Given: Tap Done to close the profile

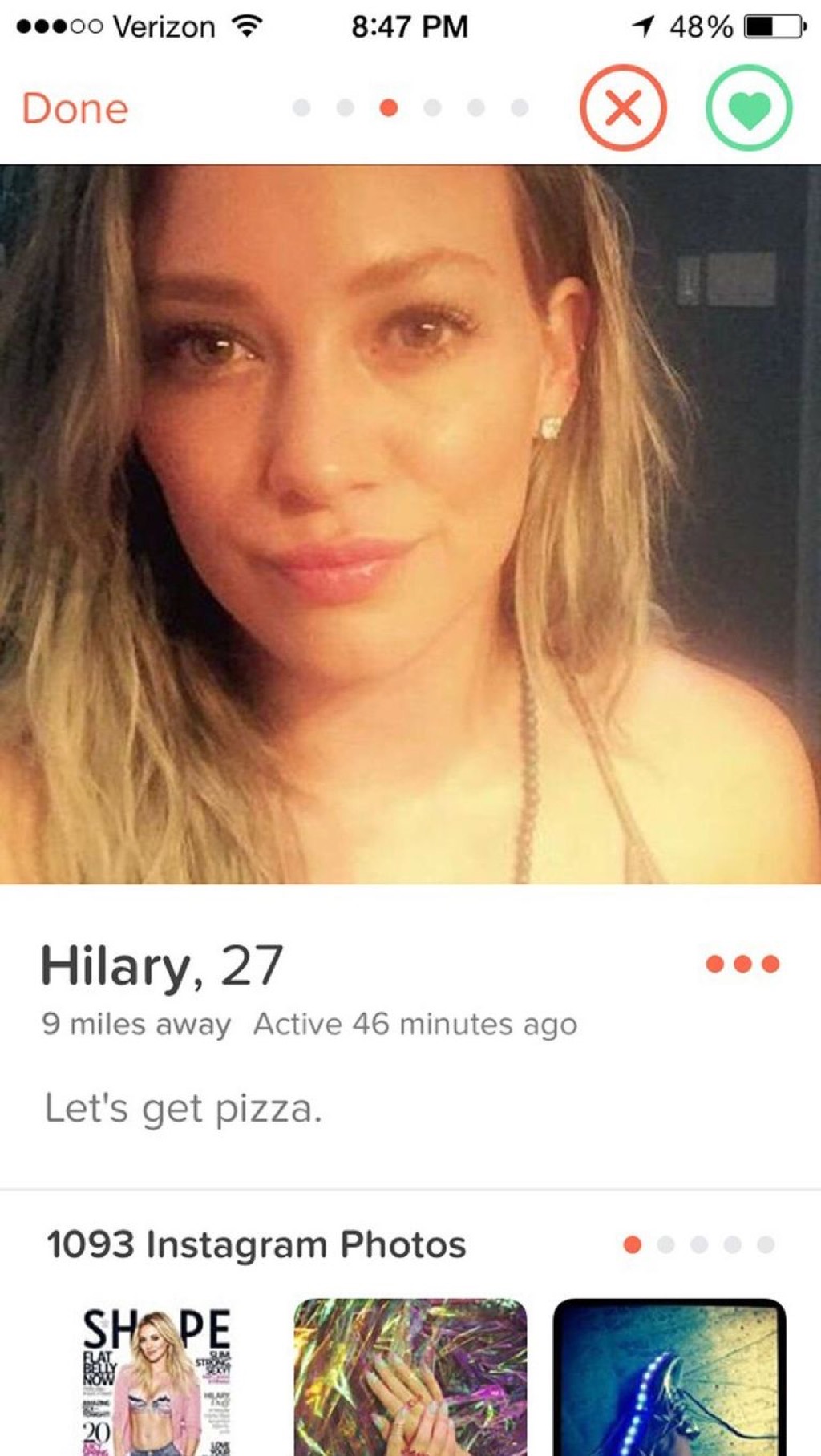Looking at the screenshot, I should [75, 108].
